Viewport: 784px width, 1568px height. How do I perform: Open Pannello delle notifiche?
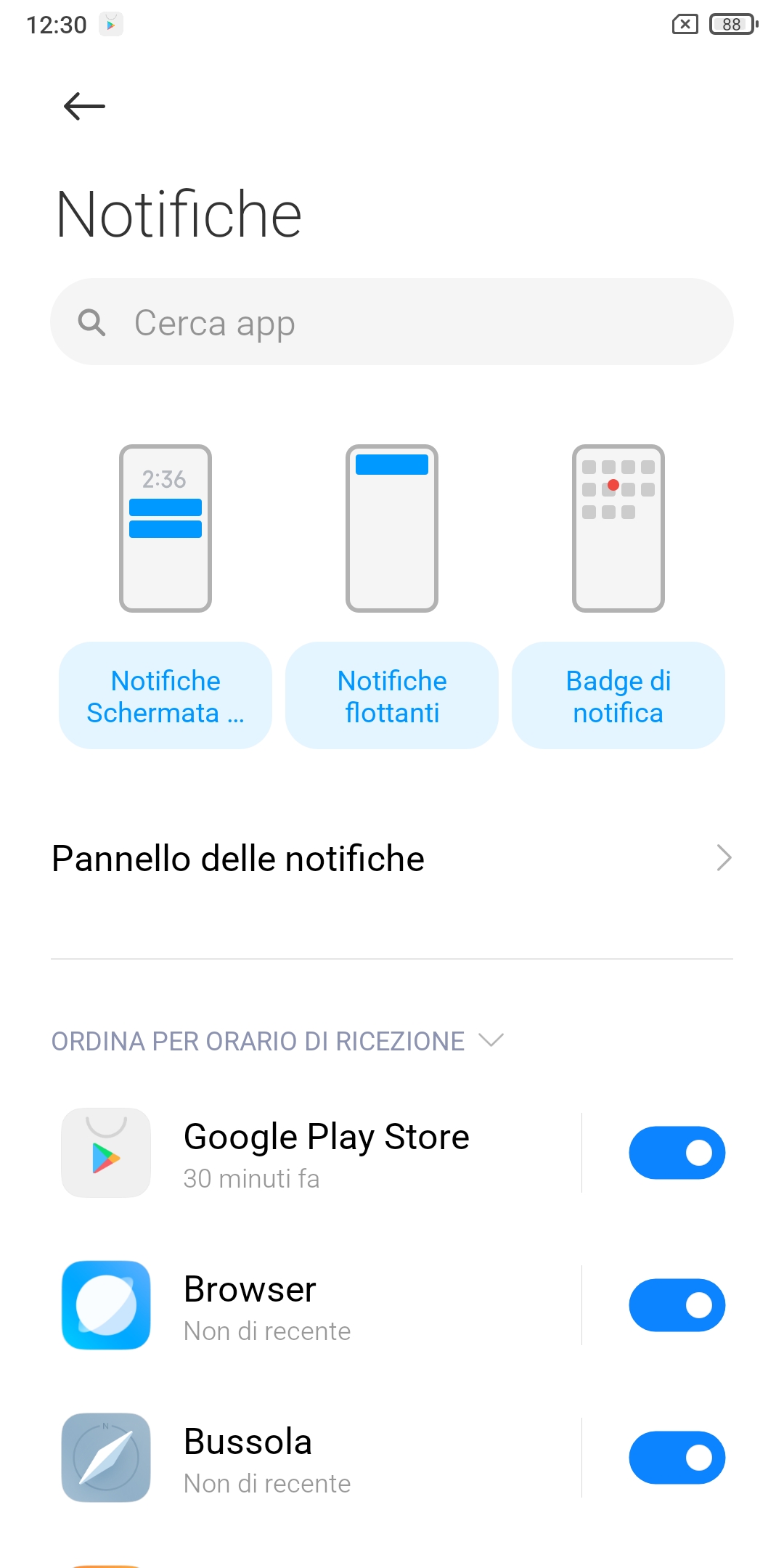click(392, 858)
